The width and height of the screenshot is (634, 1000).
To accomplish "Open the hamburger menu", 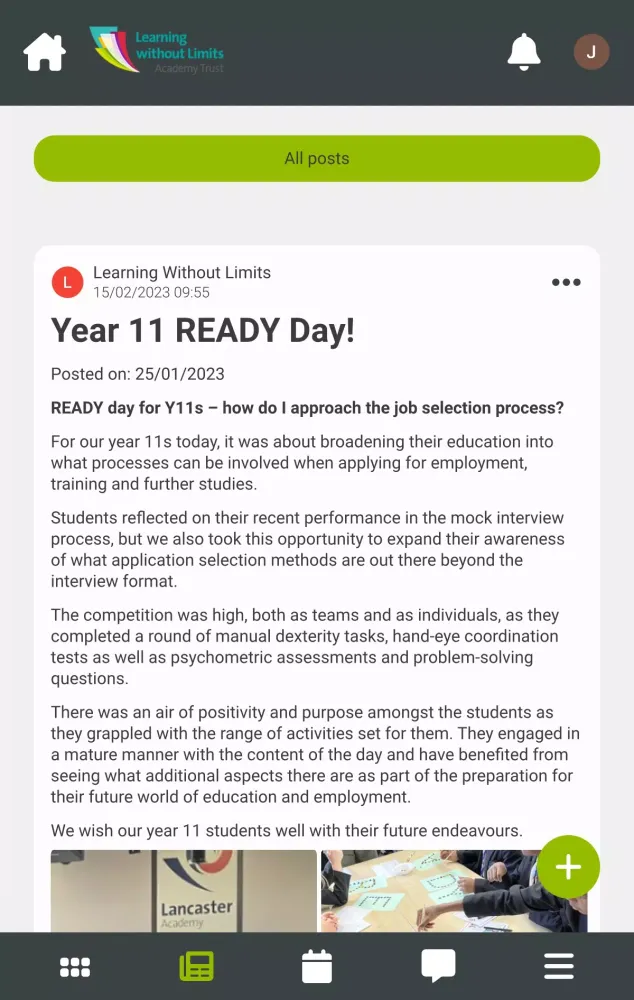I will 558,967.
